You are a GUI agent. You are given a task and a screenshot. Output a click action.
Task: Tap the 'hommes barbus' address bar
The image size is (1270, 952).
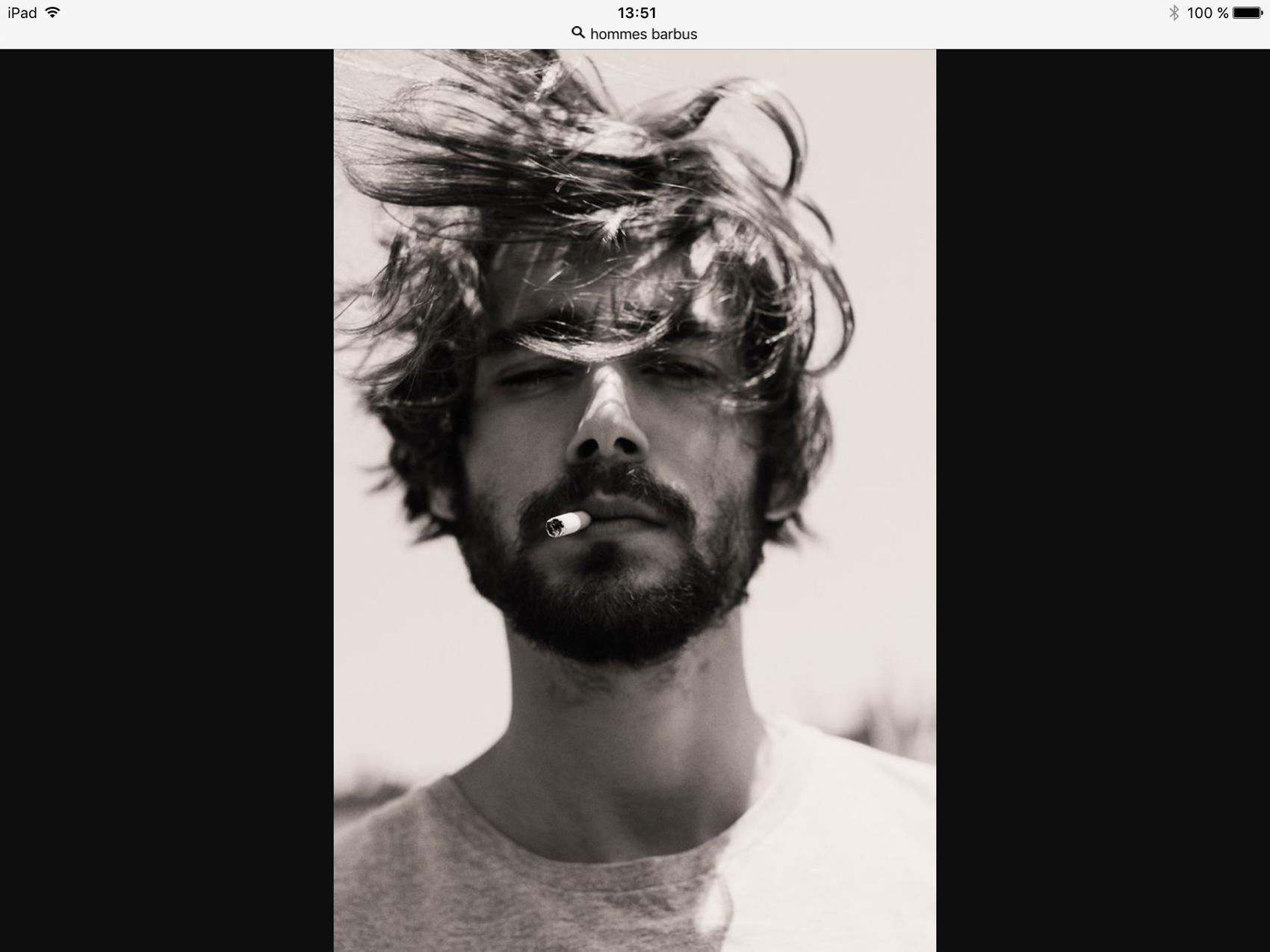635,34
